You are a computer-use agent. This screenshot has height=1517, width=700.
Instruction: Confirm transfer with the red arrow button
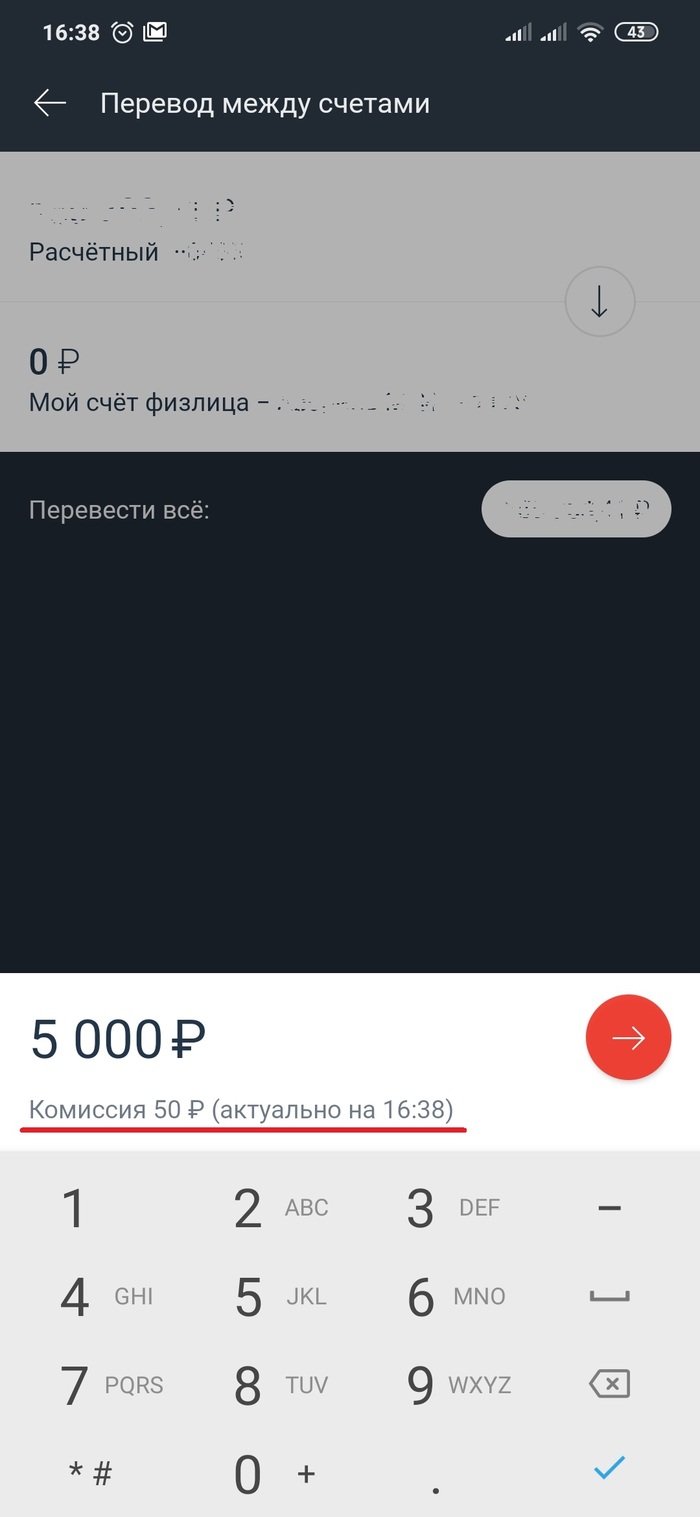tap(628, 1038)
